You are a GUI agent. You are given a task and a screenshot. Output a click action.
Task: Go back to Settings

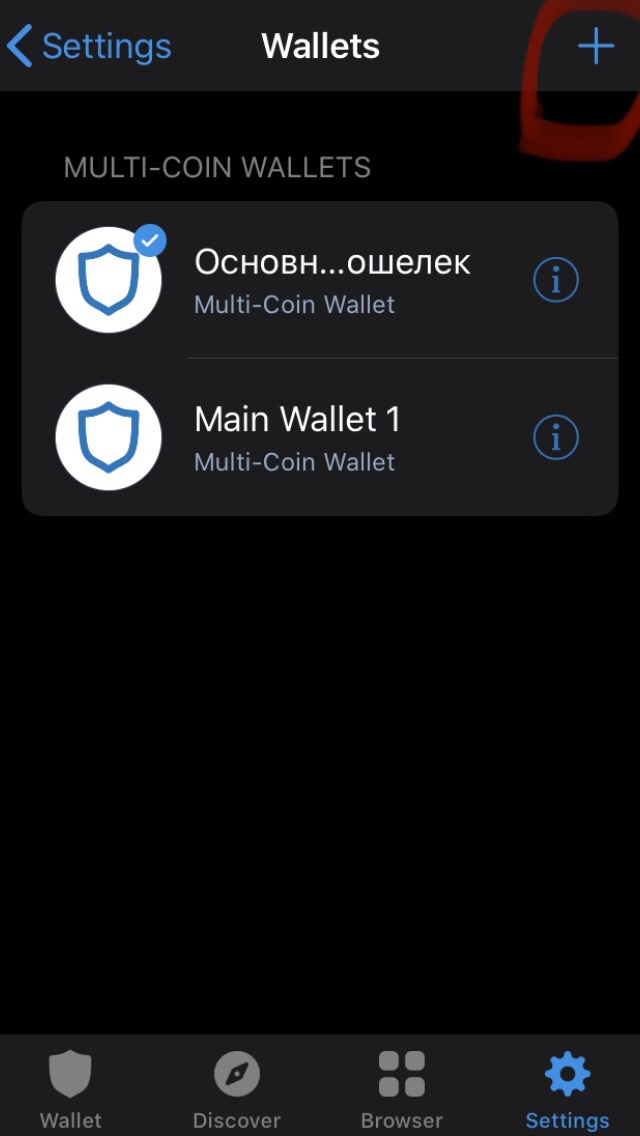point(89,46)
